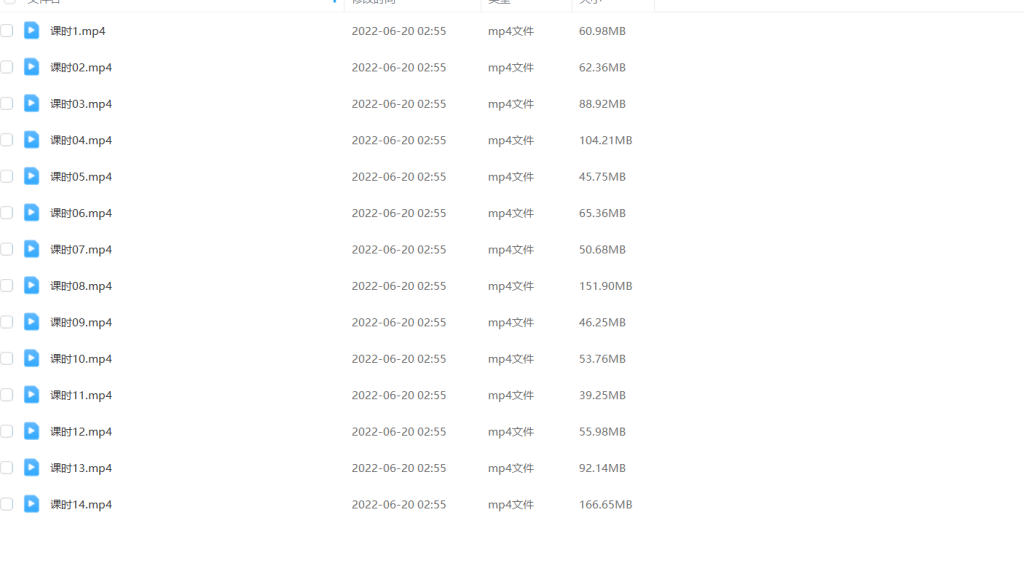Open the 92.14MB file 课时13.mp4
Screen dimensions: 1024x566
coord(81,469)
